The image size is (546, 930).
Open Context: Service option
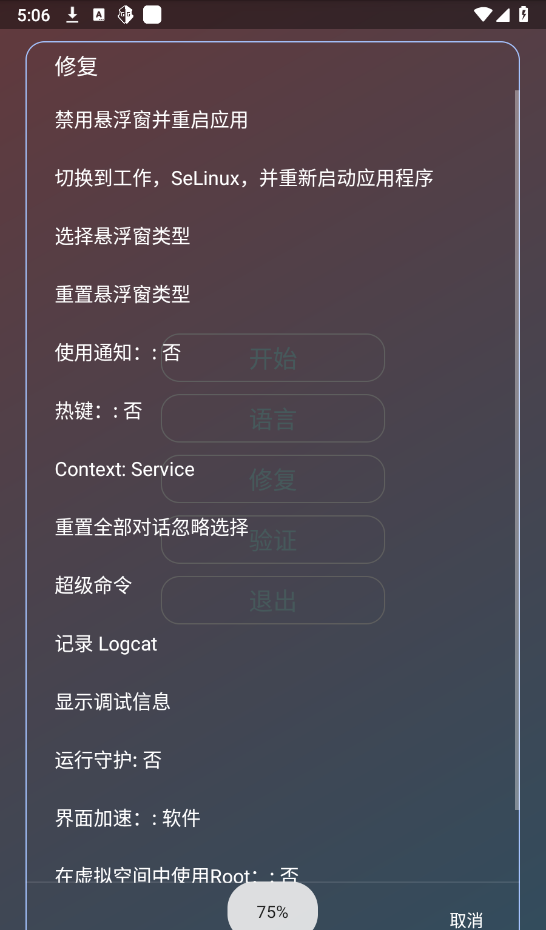[272, 469]
